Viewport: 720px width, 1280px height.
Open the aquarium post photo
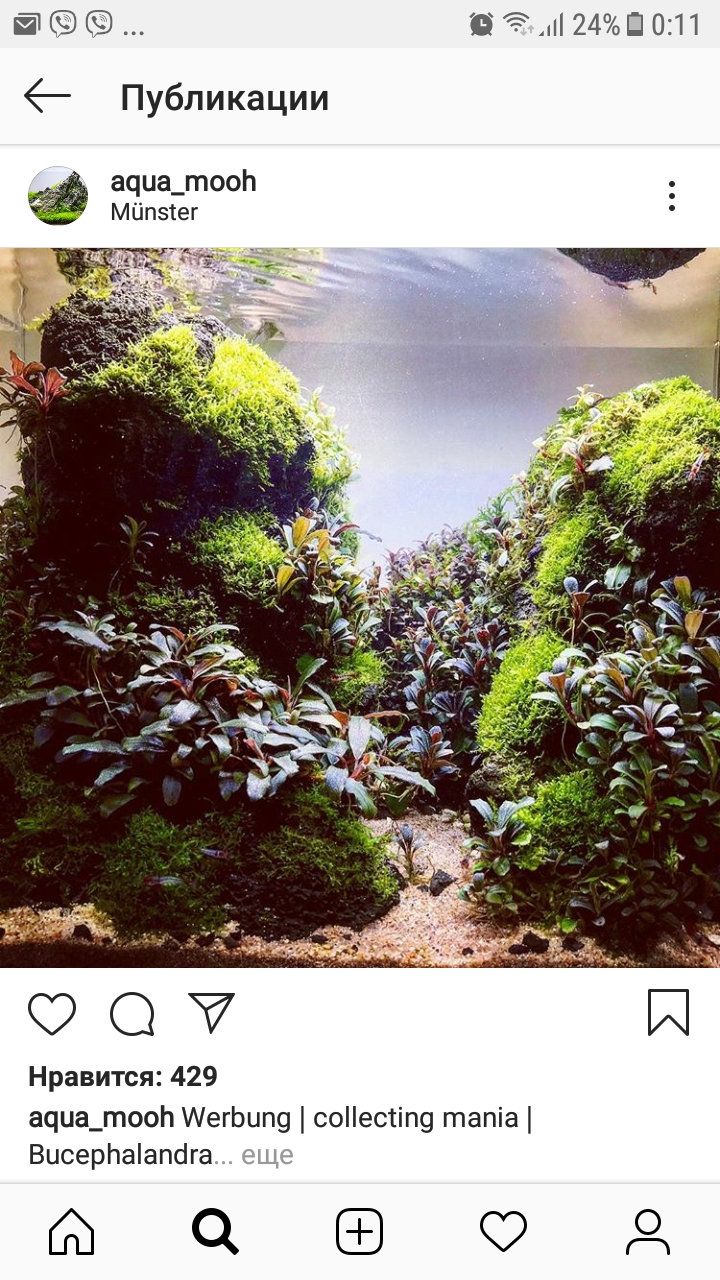pos(360,607)
